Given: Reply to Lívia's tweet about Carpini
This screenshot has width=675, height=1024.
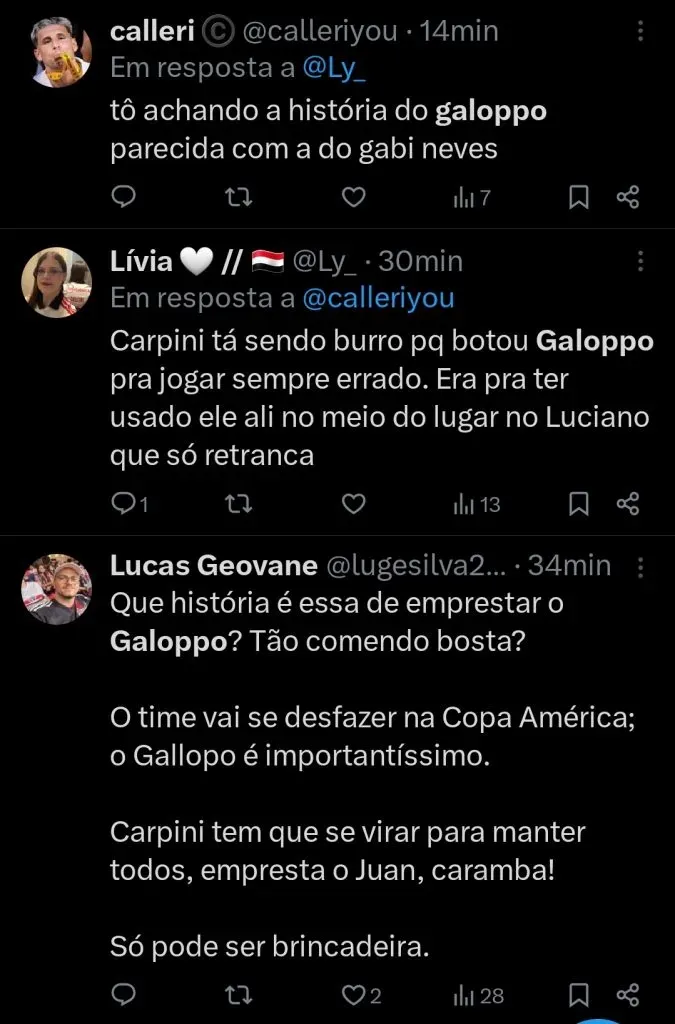Looking at the screenshot, I should click(122, 503).
